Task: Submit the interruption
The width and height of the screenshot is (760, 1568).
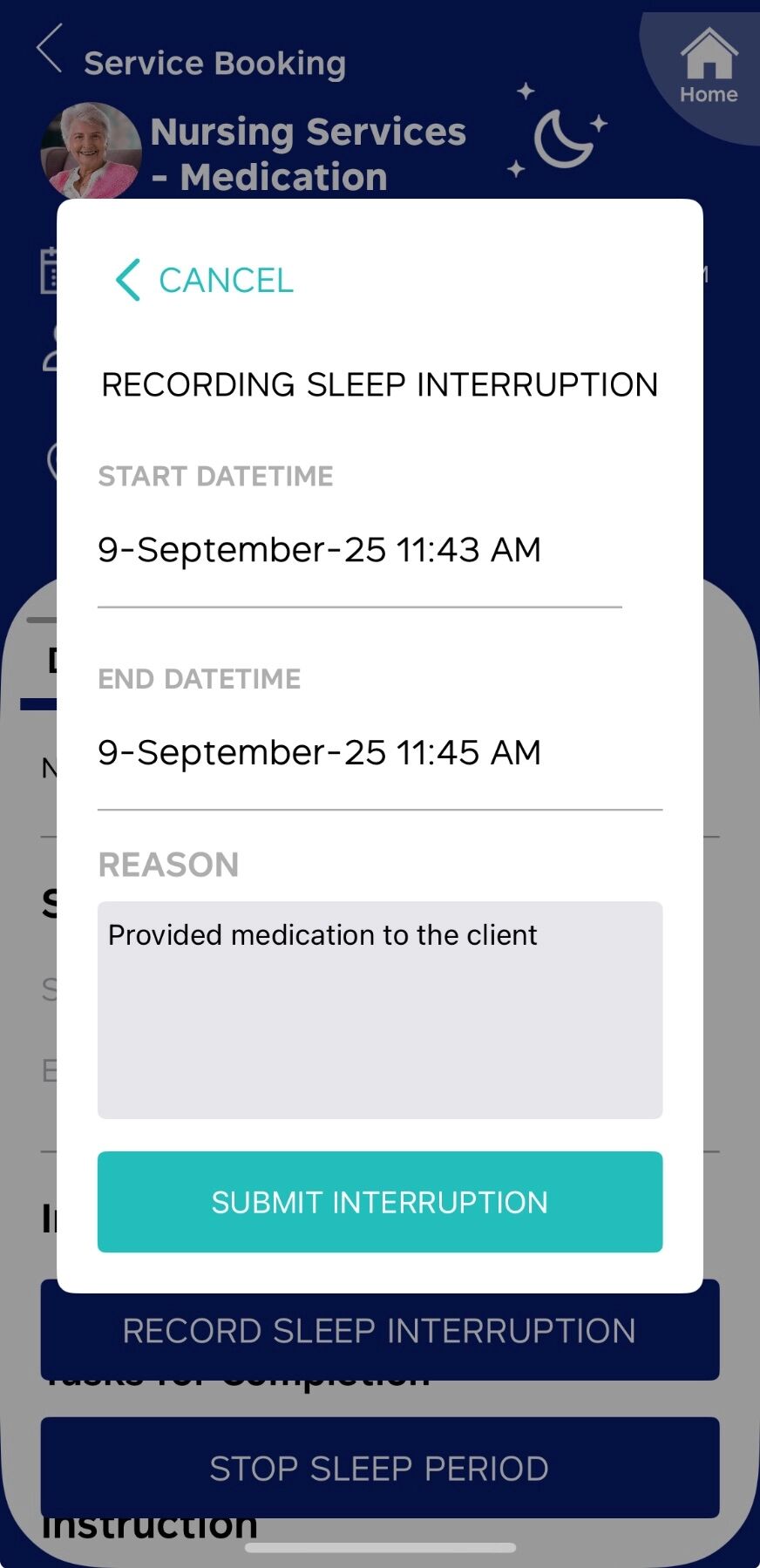Action: (x=379, y=1201)
